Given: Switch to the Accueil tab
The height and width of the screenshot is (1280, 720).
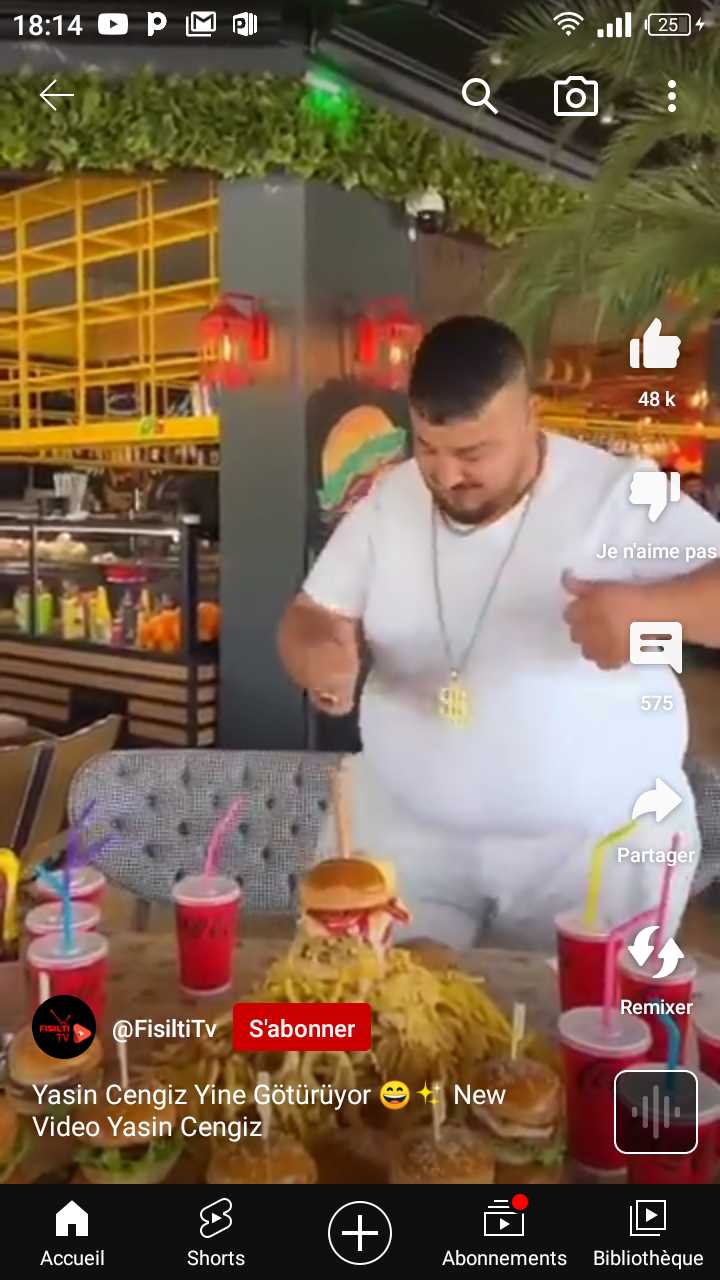Looking at the screenshot, I should click(x=72, y=1232).
